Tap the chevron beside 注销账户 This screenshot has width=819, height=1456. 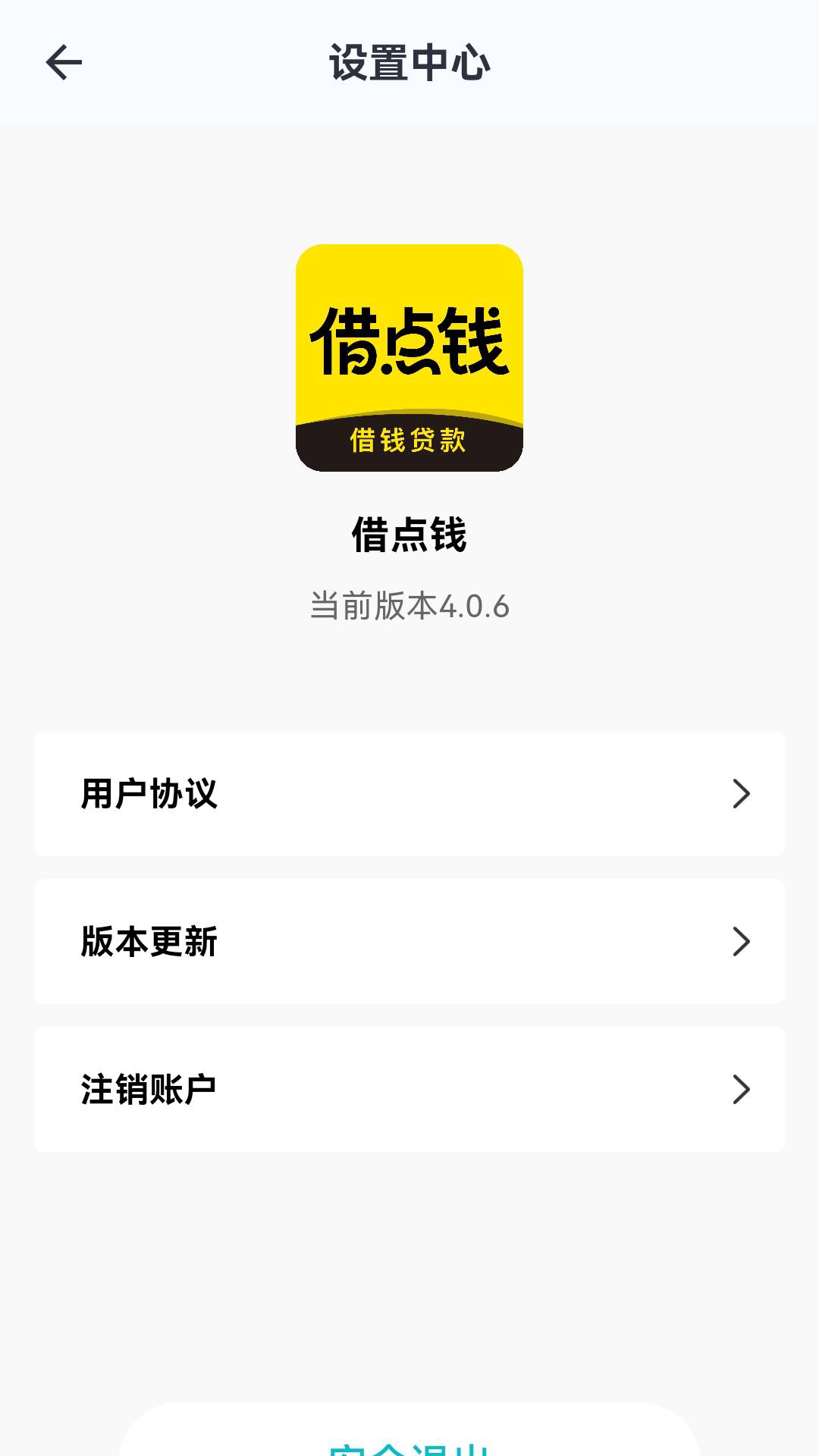coord(739,1088)
